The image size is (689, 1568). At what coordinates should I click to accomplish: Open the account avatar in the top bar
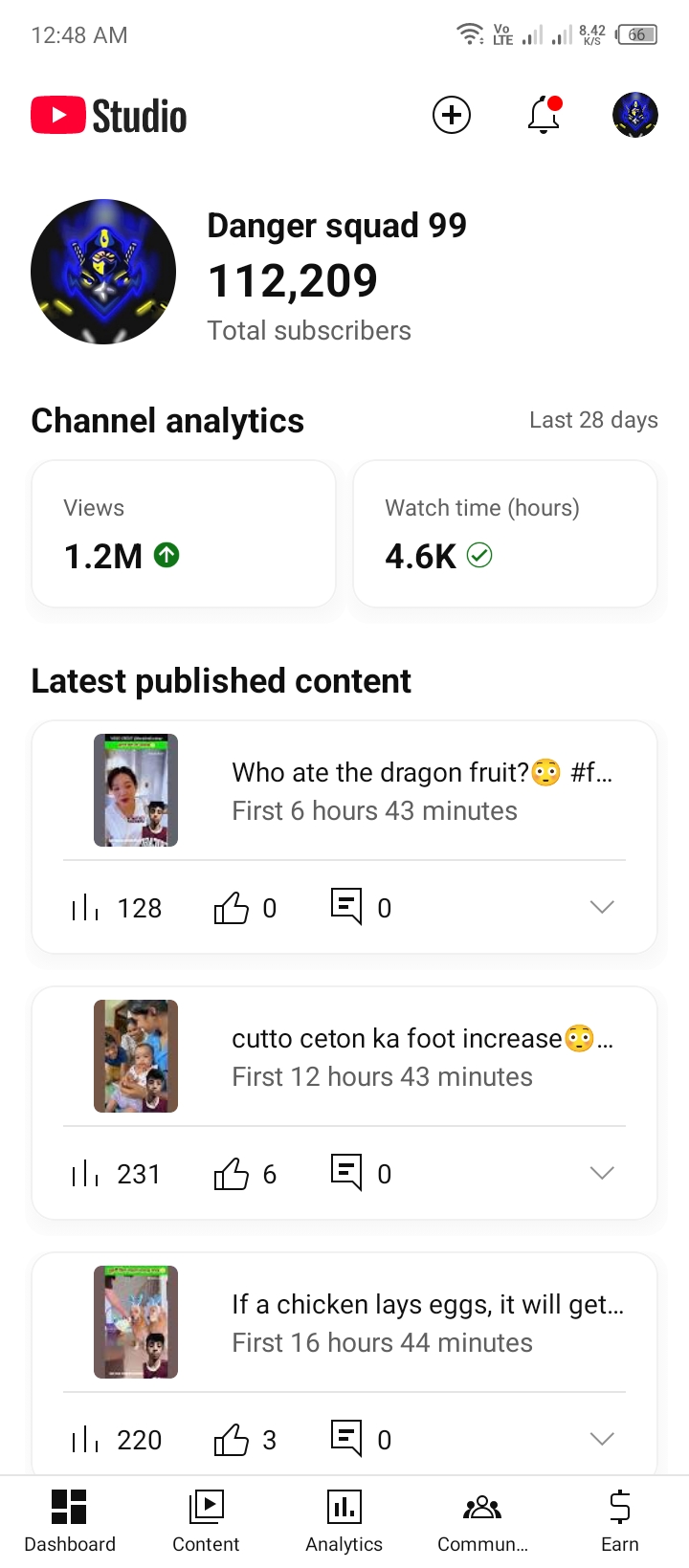click(x=635, y=116)
